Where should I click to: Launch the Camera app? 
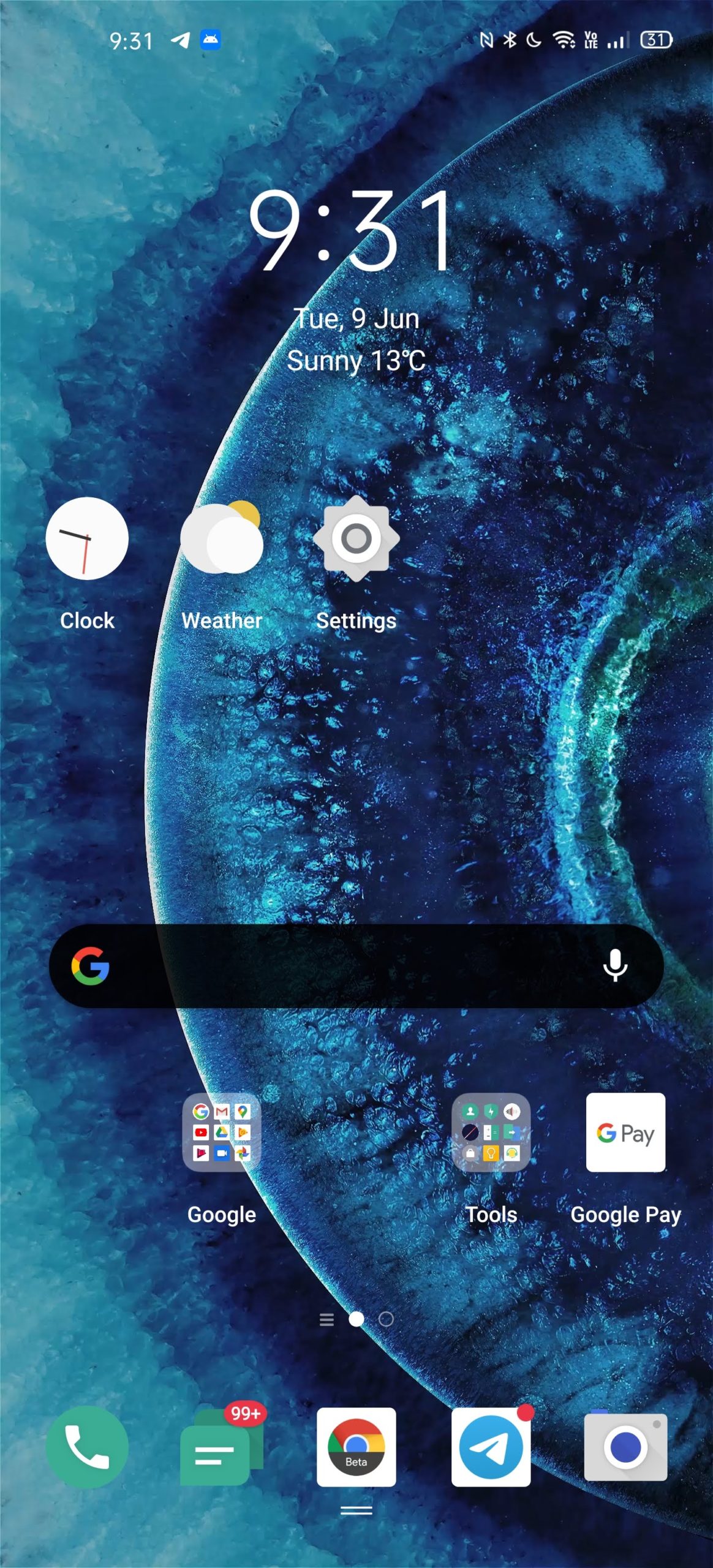click(x=626, y=1447)
